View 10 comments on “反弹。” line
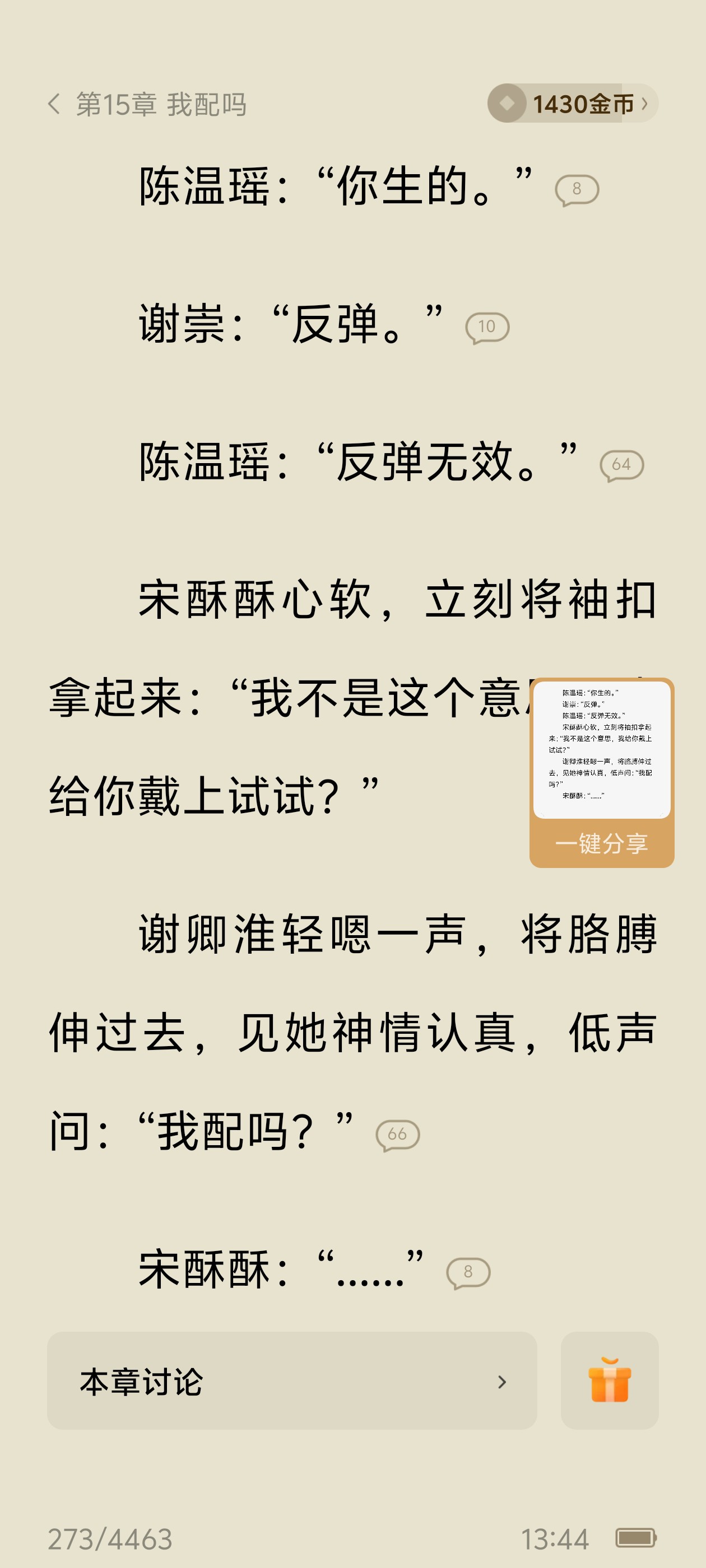 pos(487,328)
